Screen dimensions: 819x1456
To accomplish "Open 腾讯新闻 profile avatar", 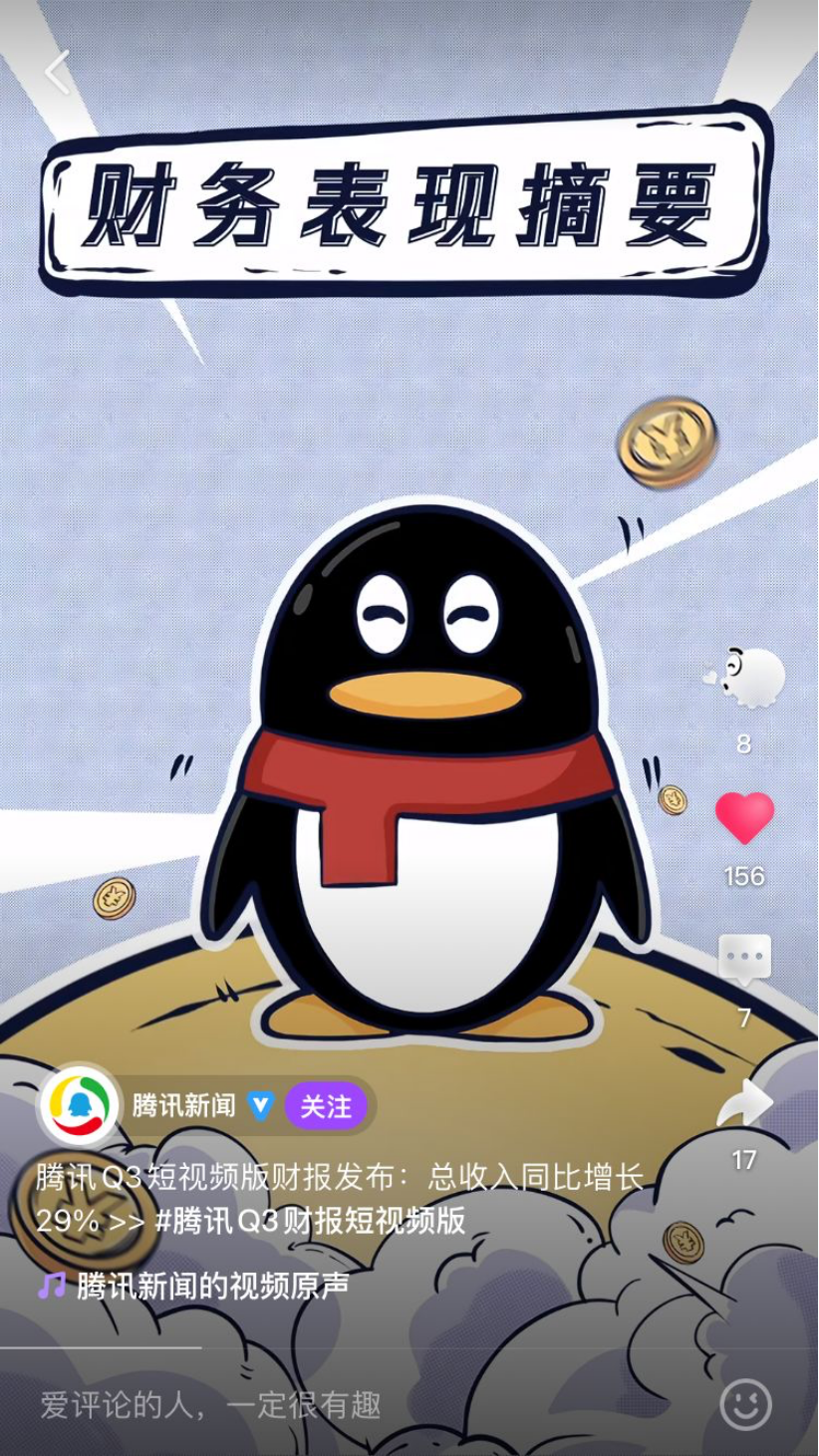I will [79, 1105].
